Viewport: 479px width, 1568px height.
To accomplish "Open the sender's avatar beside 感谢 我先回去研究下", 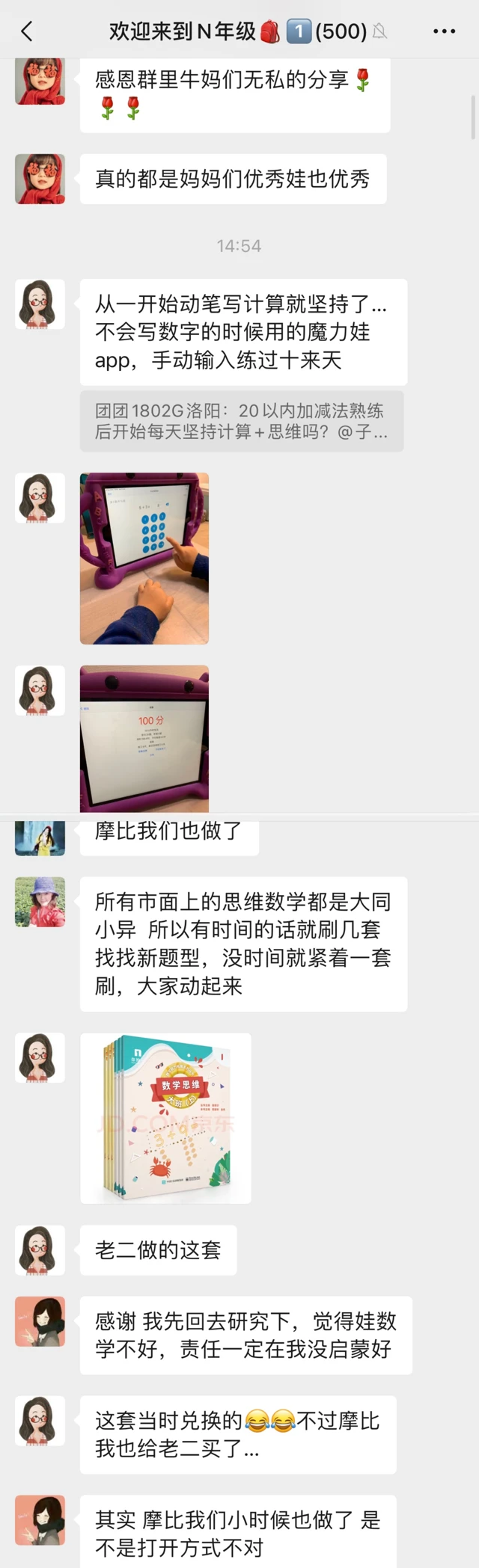I will [40, 1321].
